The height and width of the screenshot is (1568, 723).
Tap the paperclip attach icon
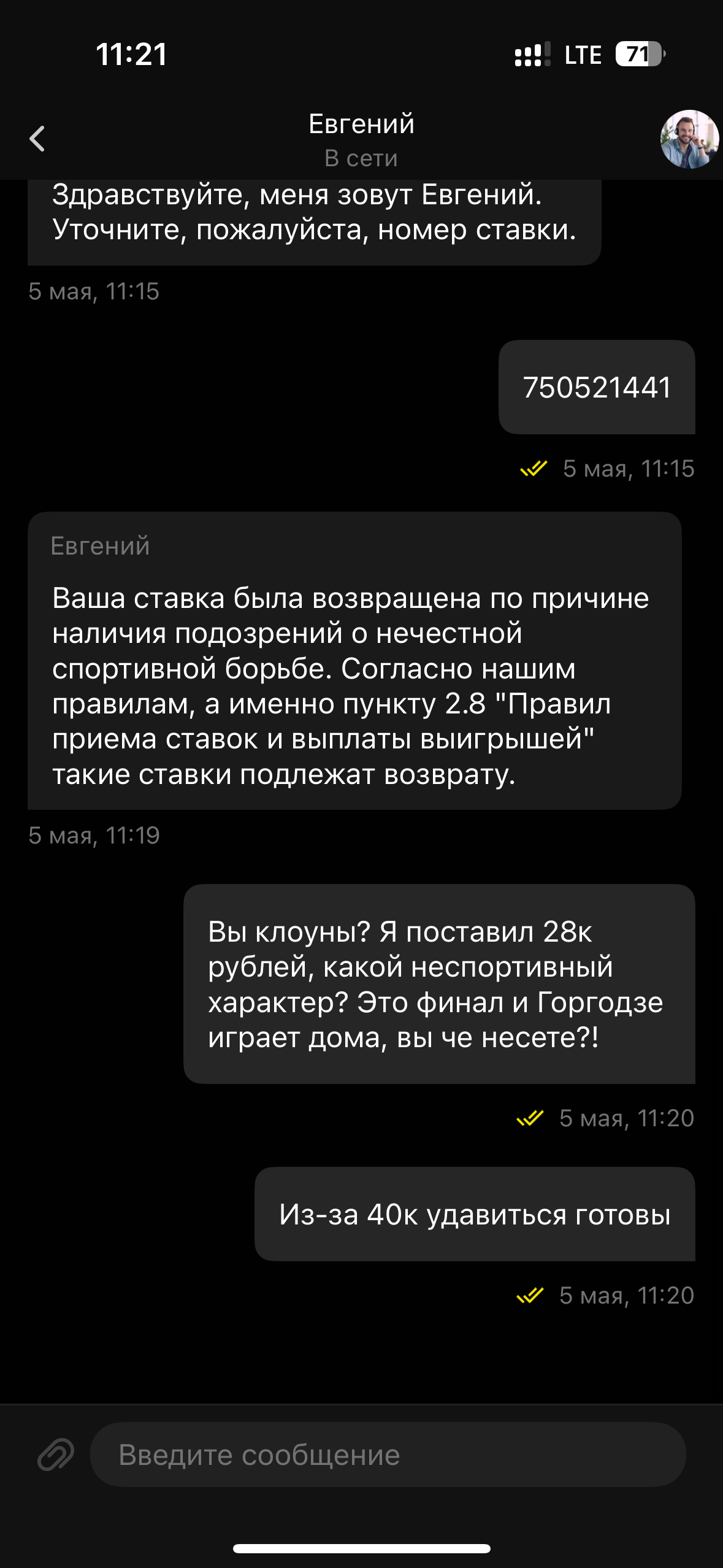[x=56, y=1455]
